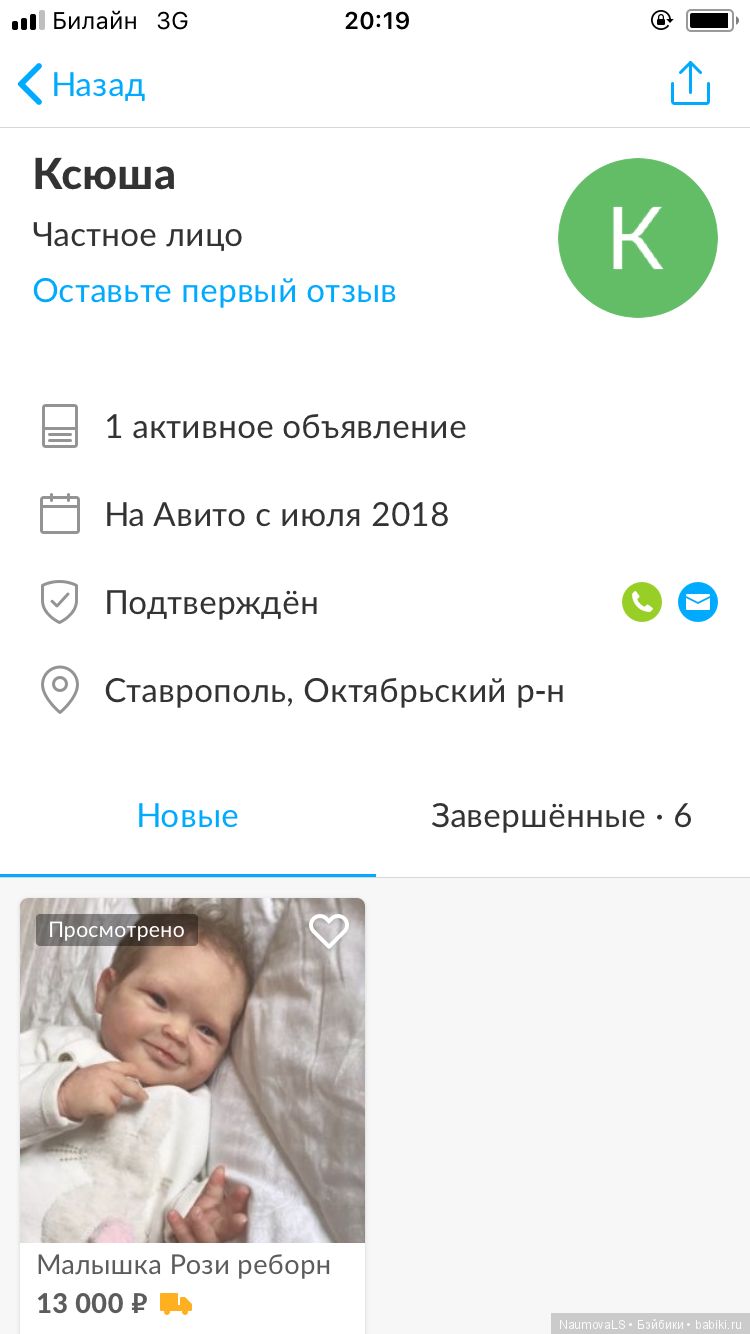Tap the back chevron arrow
The image size is (750, 1334).
coord(29,84)
